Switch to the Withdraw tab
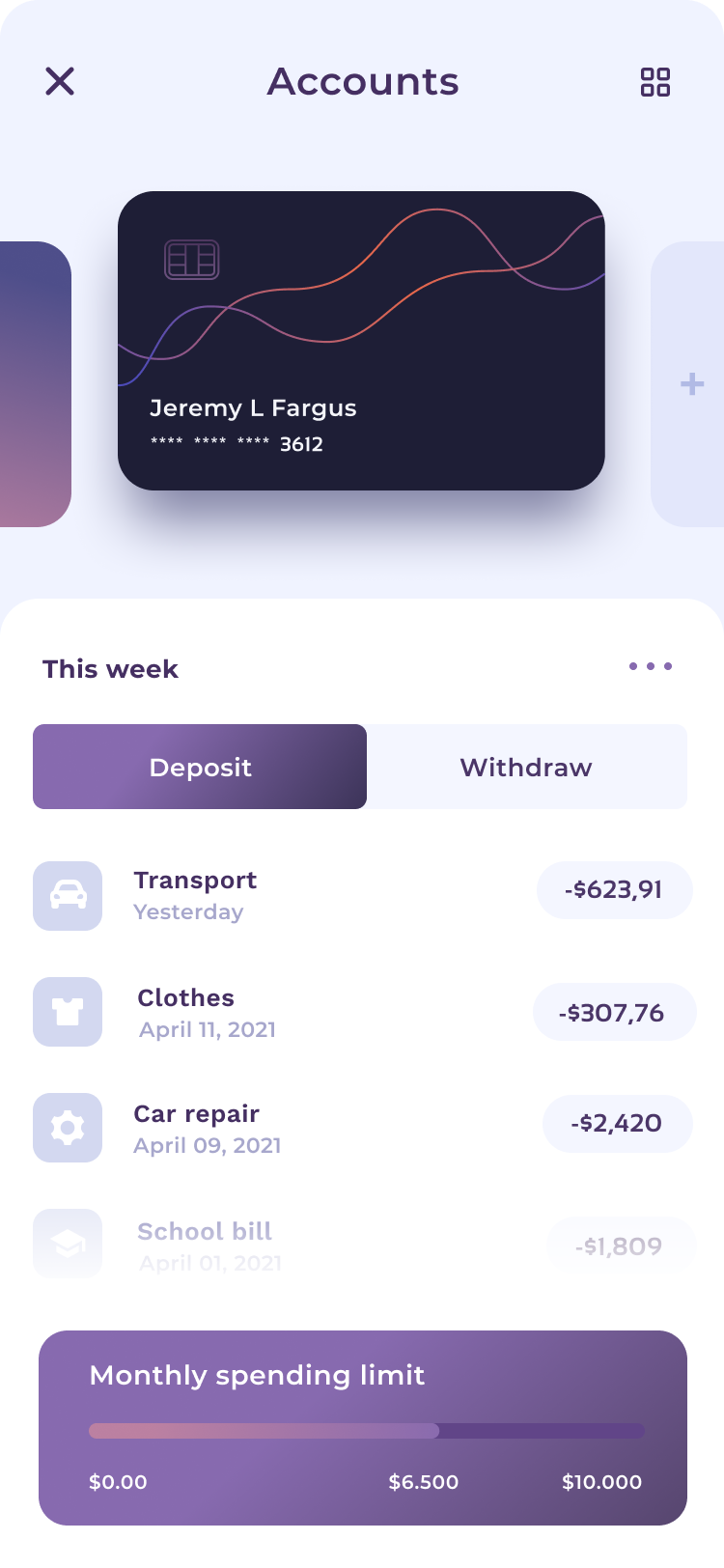 click(526, 767)
